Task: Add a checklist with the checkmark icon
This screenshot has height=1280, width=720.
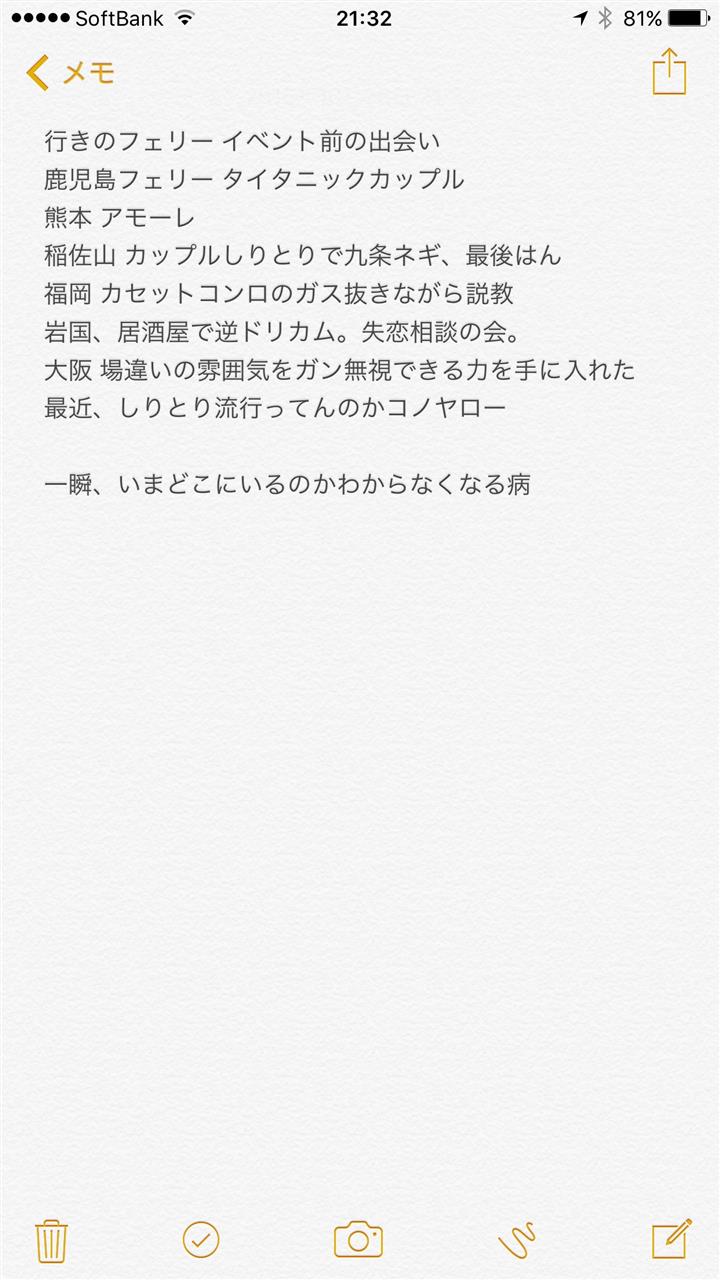Action: (201, 1240)
